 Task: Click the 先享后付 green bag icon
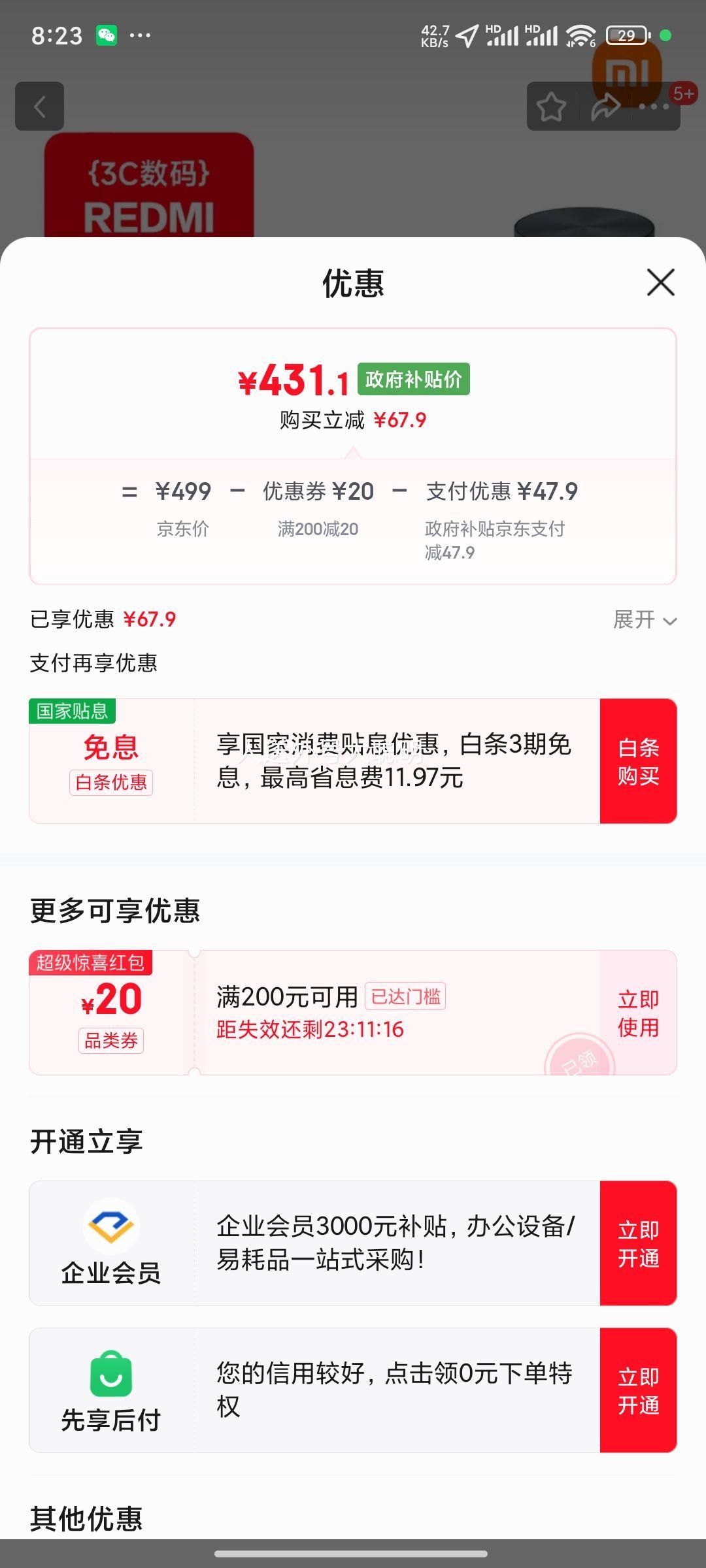point(110,1375)
